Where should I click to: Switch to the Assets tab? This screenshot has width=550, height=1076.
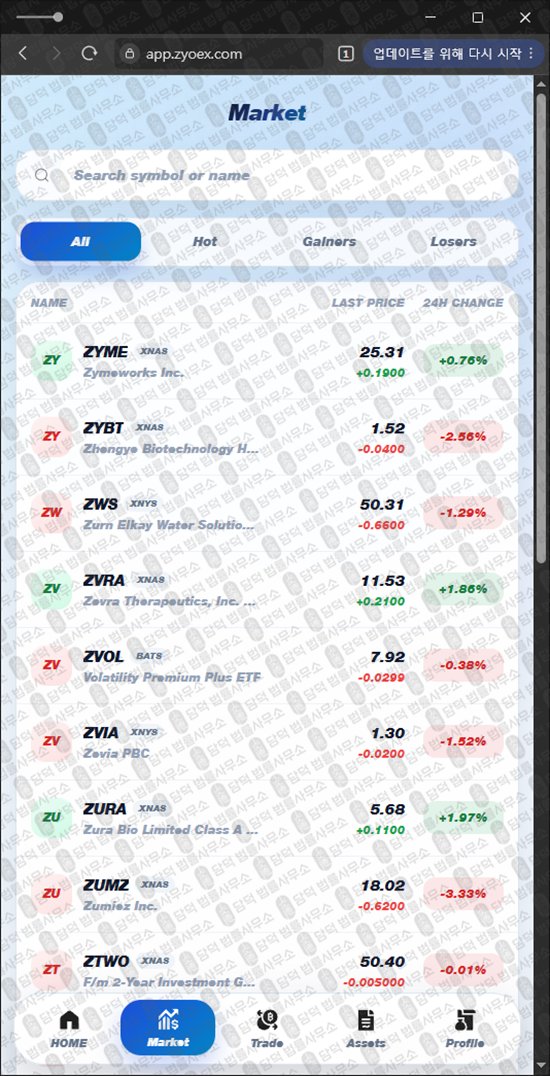(x=366, y=1028)
